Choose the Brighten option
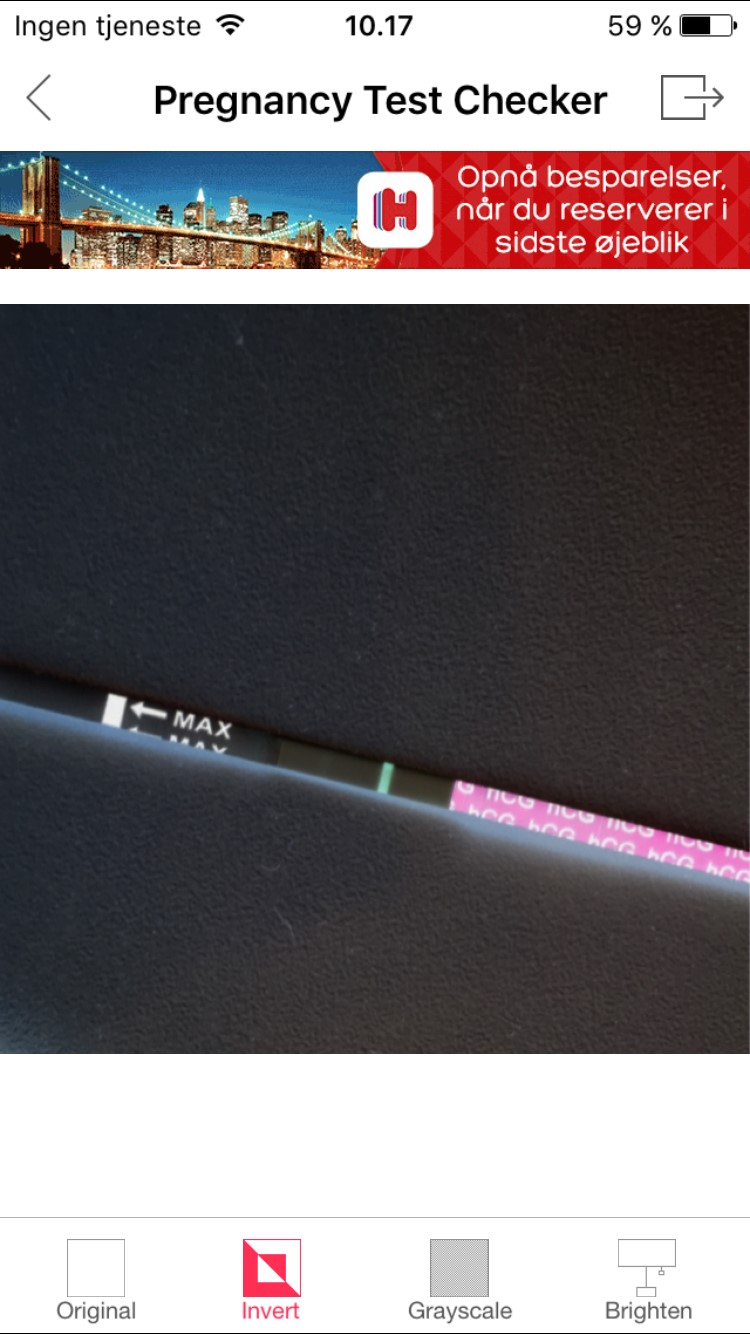Viewport: 750px width, 1334px height. (648, 1279)
